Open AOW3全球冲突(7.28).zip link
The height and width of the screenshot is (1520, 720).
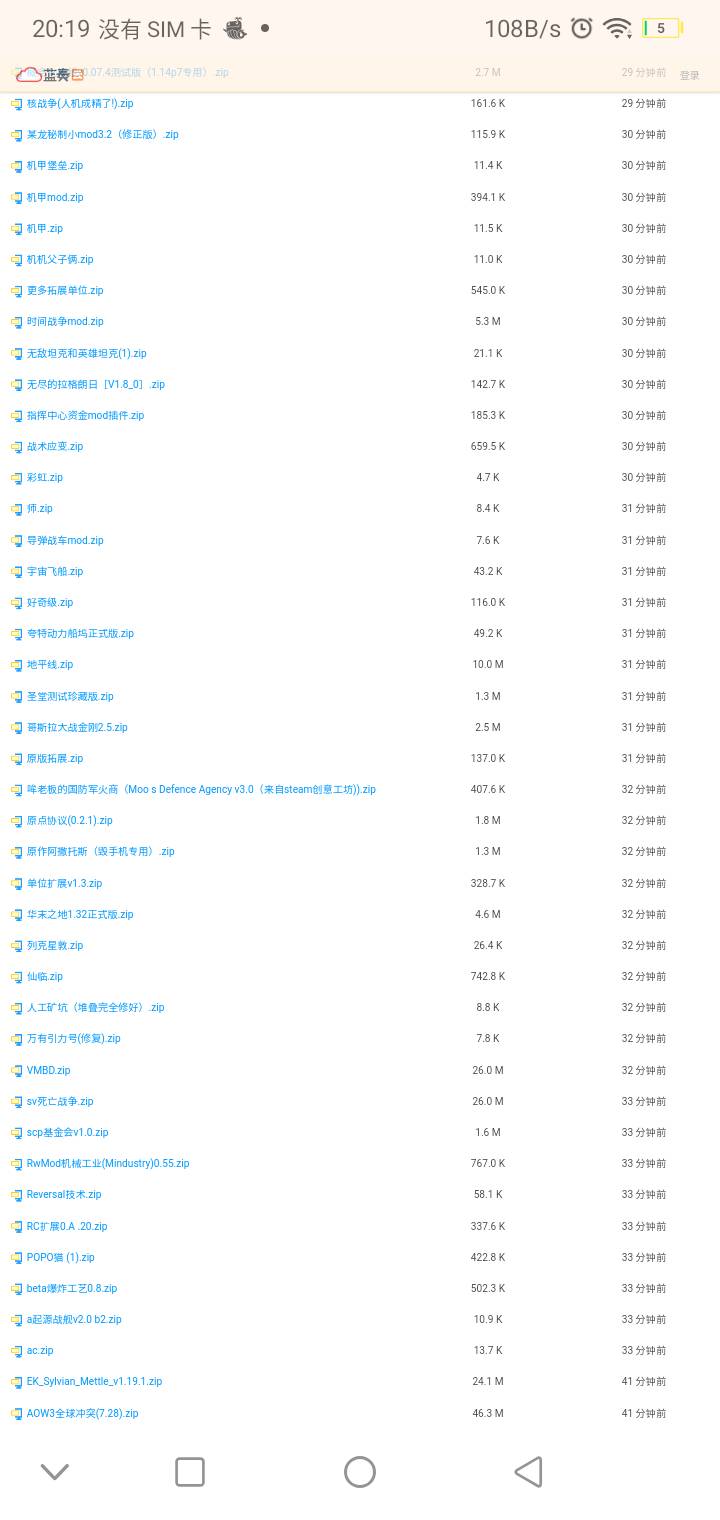82,1414
